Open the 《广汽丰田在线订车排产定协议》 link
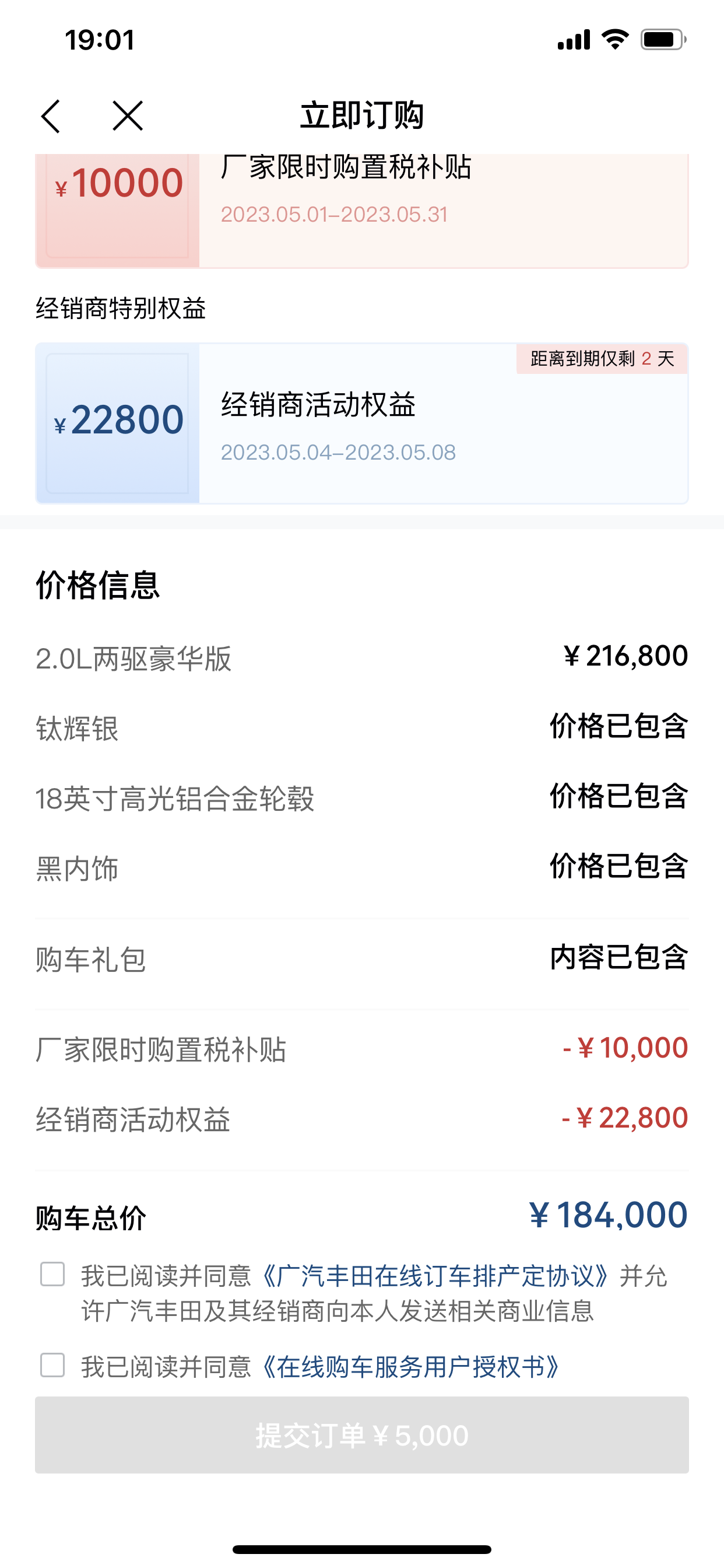This screenshot has width=724, height=1568. (x=435, y=1276)
